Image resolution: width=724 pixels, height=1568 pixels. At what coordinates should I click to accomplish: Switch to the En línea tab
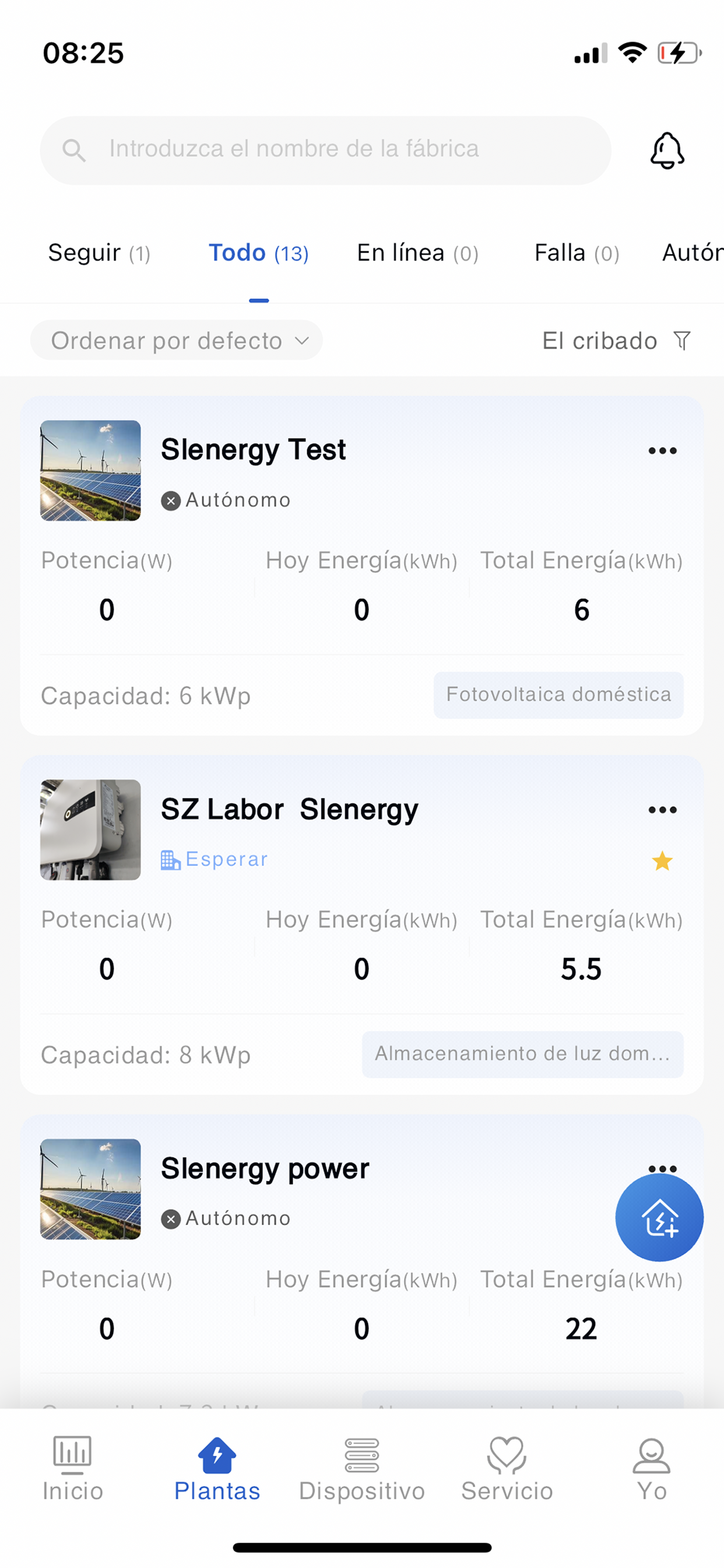coord(417,253)
